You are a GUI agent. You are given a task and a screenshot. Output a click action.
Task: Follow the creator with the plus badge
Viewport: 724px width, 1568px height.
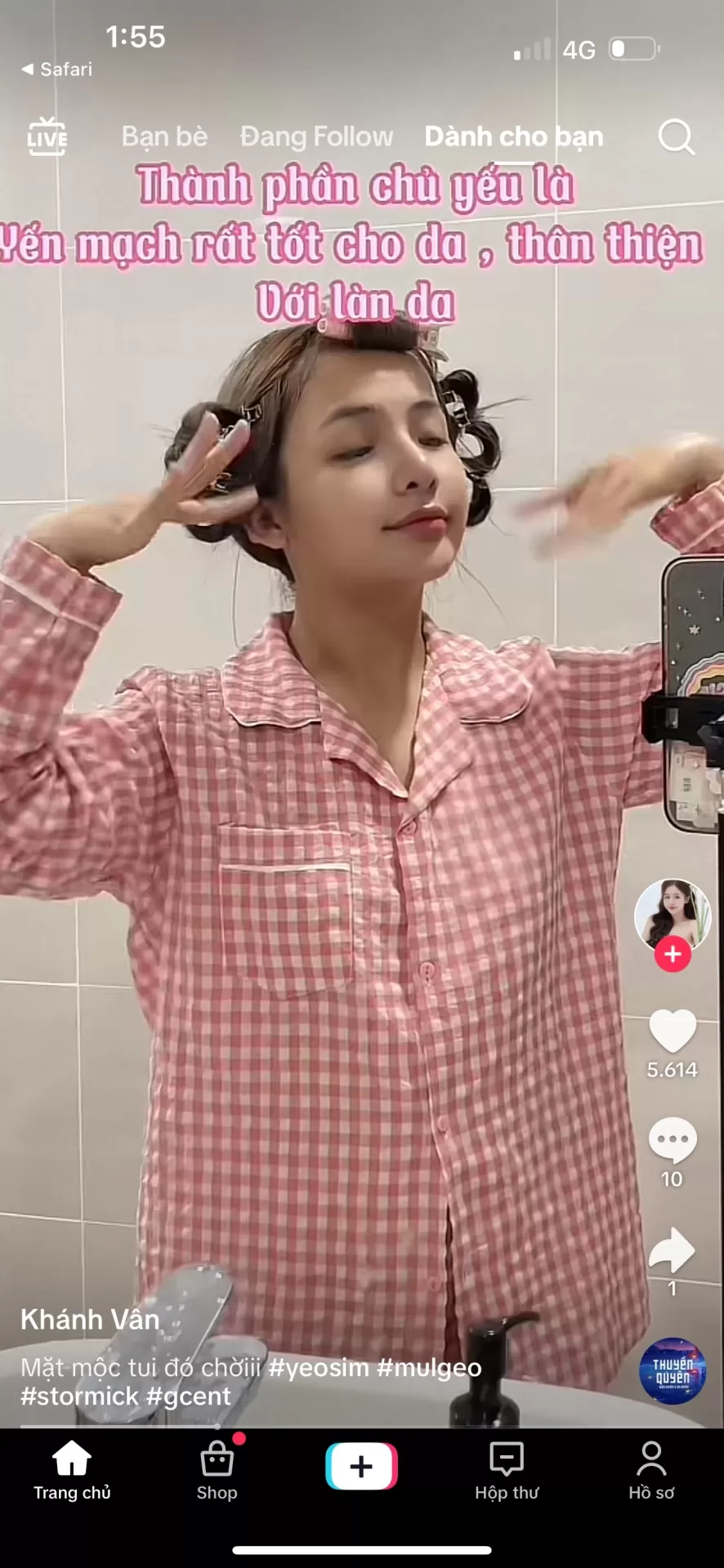[672, 954]
